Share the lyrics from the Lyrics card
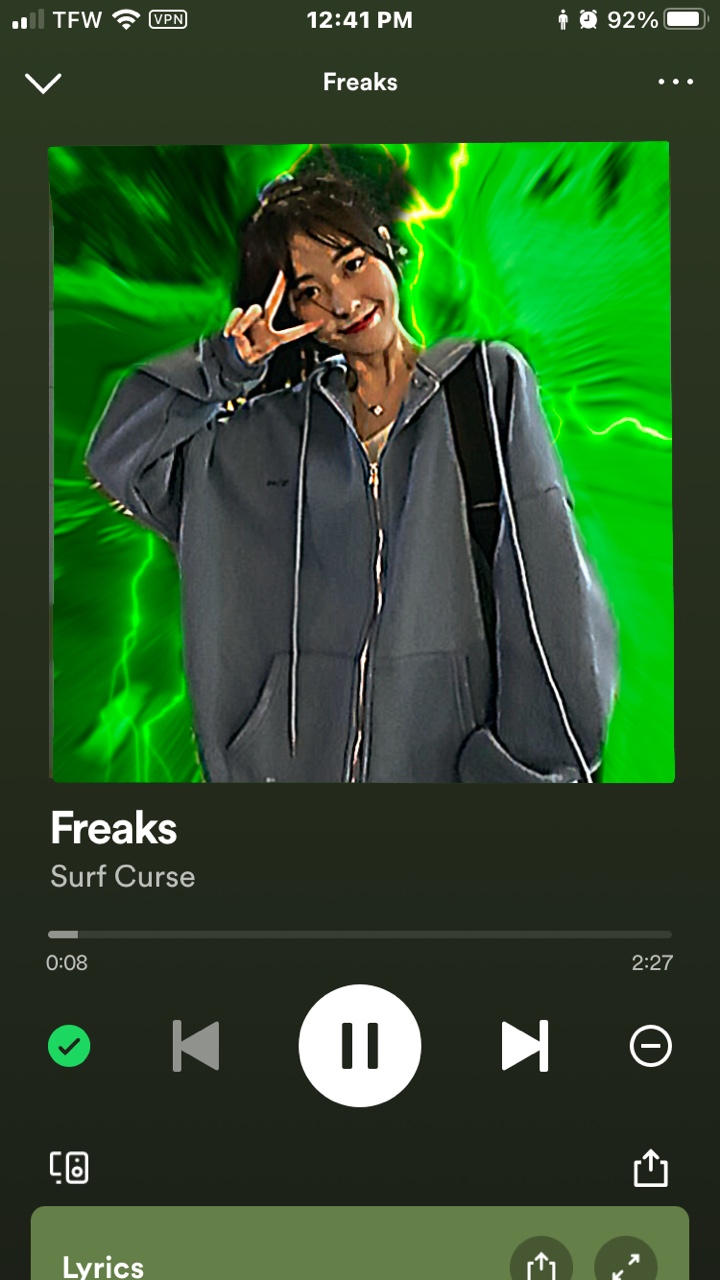Viewport: 720px width, 1280px height. (541, 1262)
